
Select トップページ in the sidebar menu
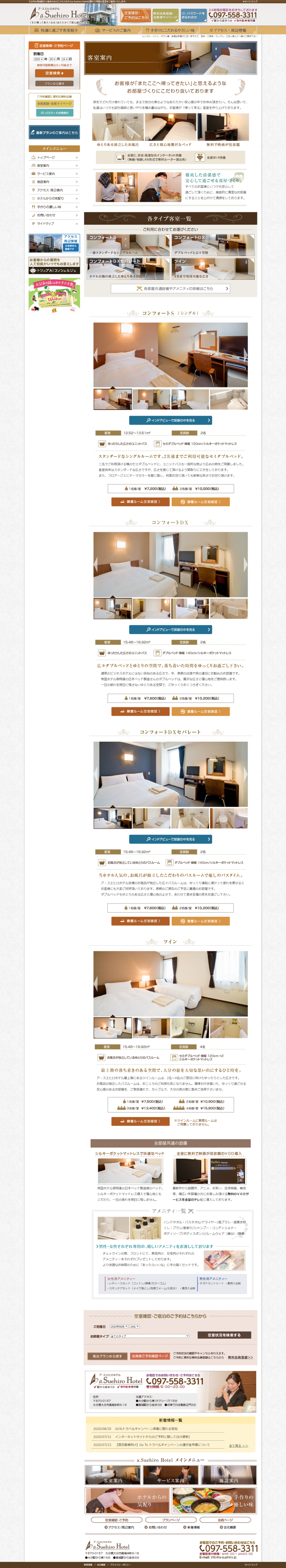pyautogui.click(x=54, y=157)
